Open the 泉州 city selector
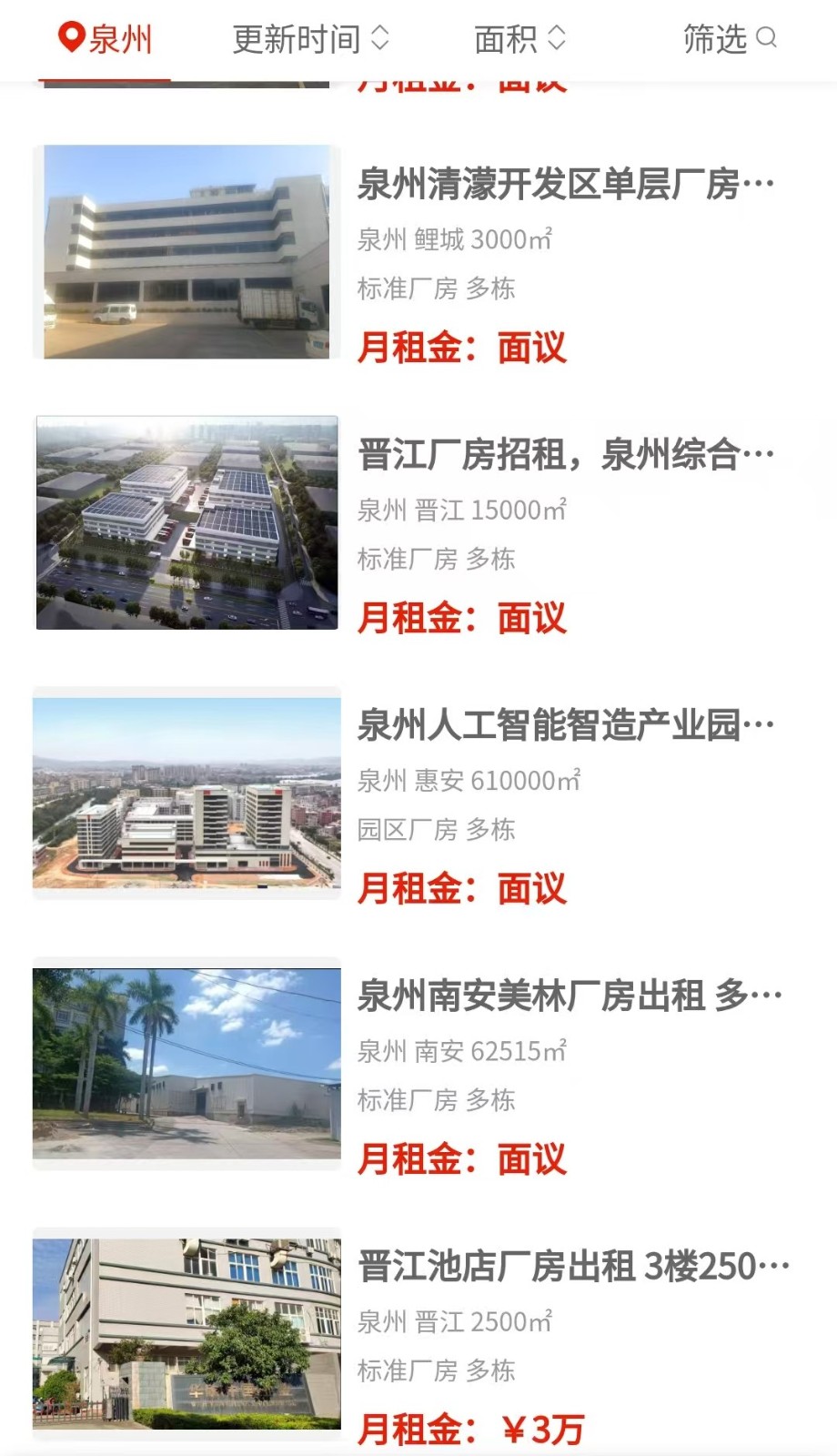Screen dimensions: 837x1456 (x=106, y=39)
